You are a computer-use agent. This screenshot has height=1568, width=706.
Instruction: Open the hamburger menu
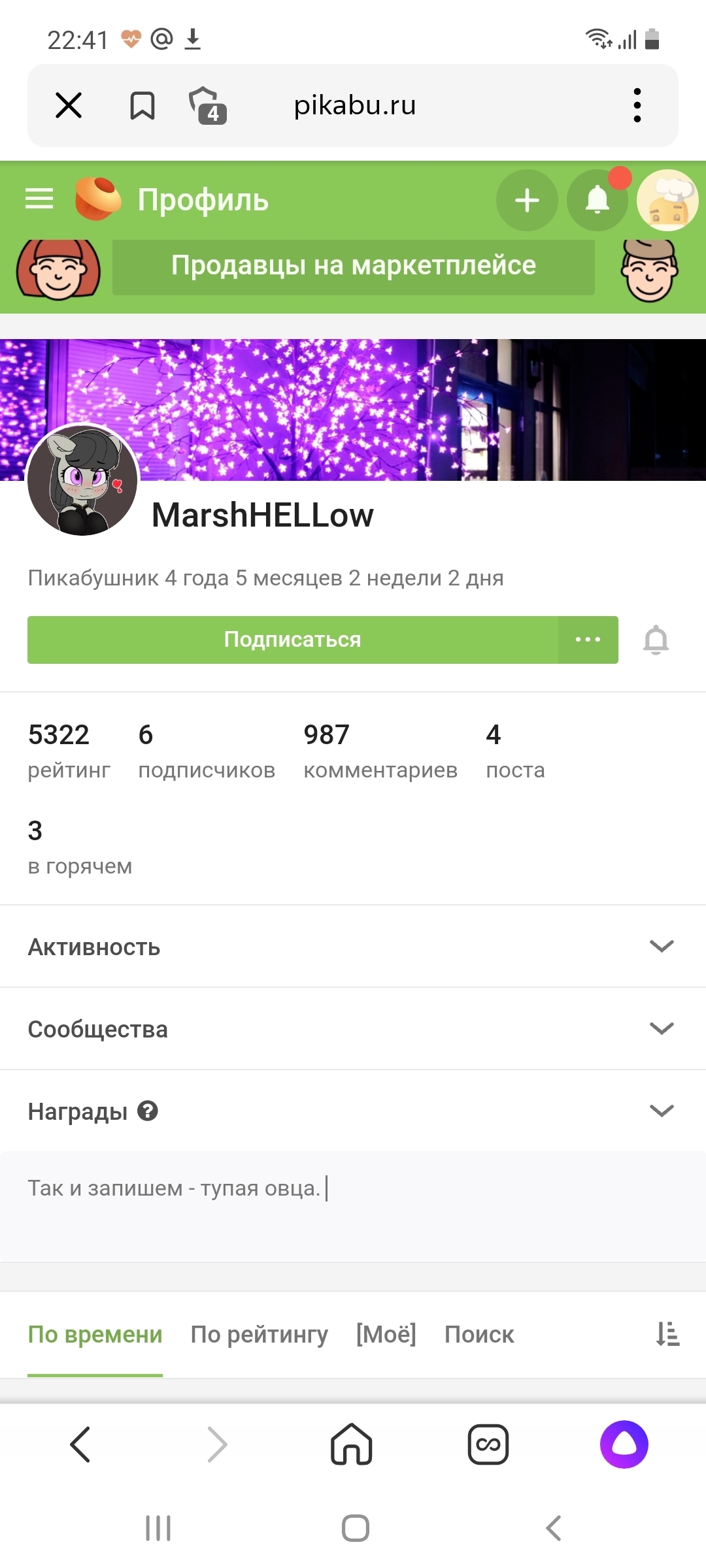pyautogui.click(x=39, y=199)
